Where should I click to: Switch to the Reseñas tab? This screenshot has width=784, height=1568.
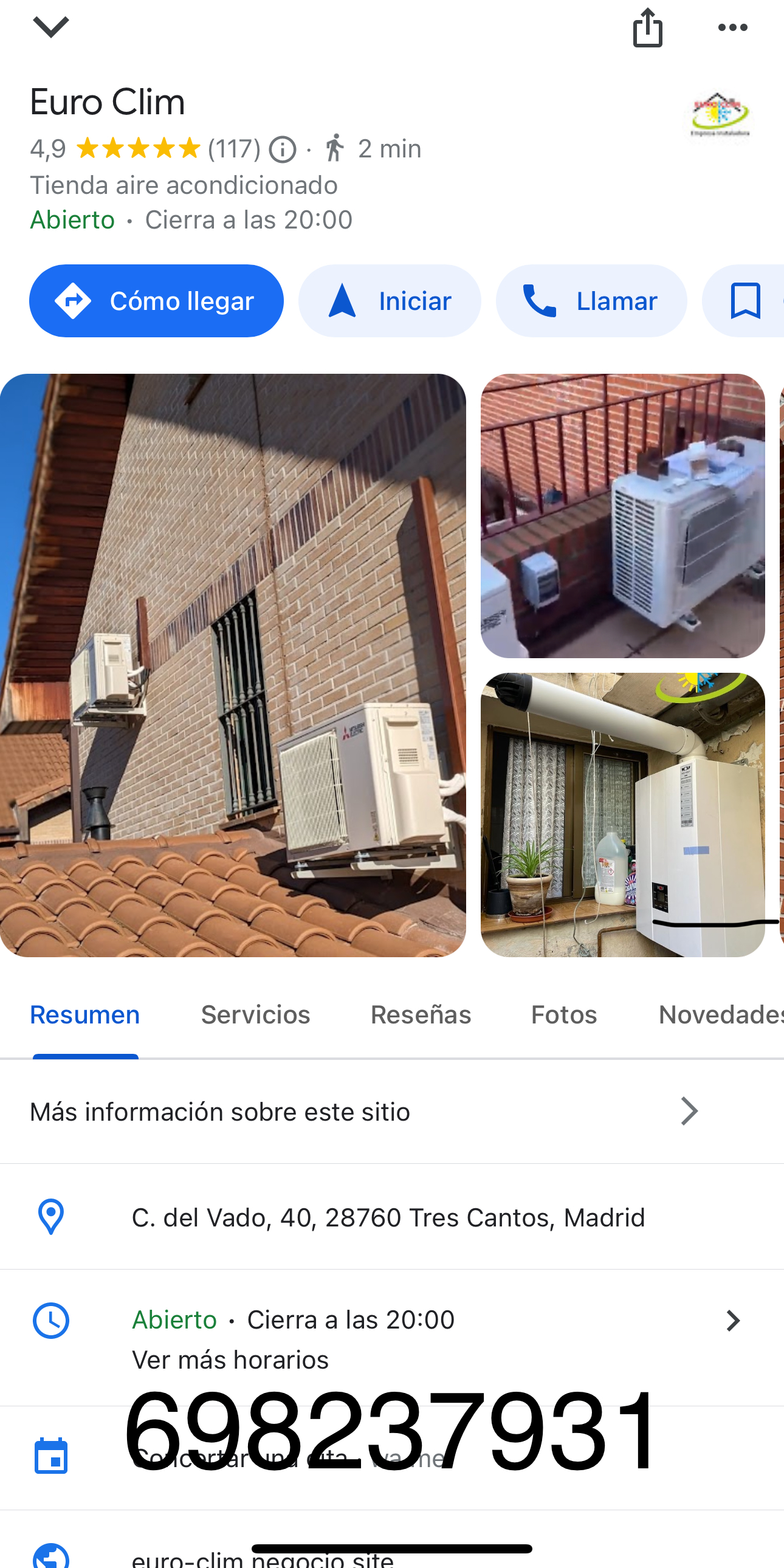[421, 1015]
